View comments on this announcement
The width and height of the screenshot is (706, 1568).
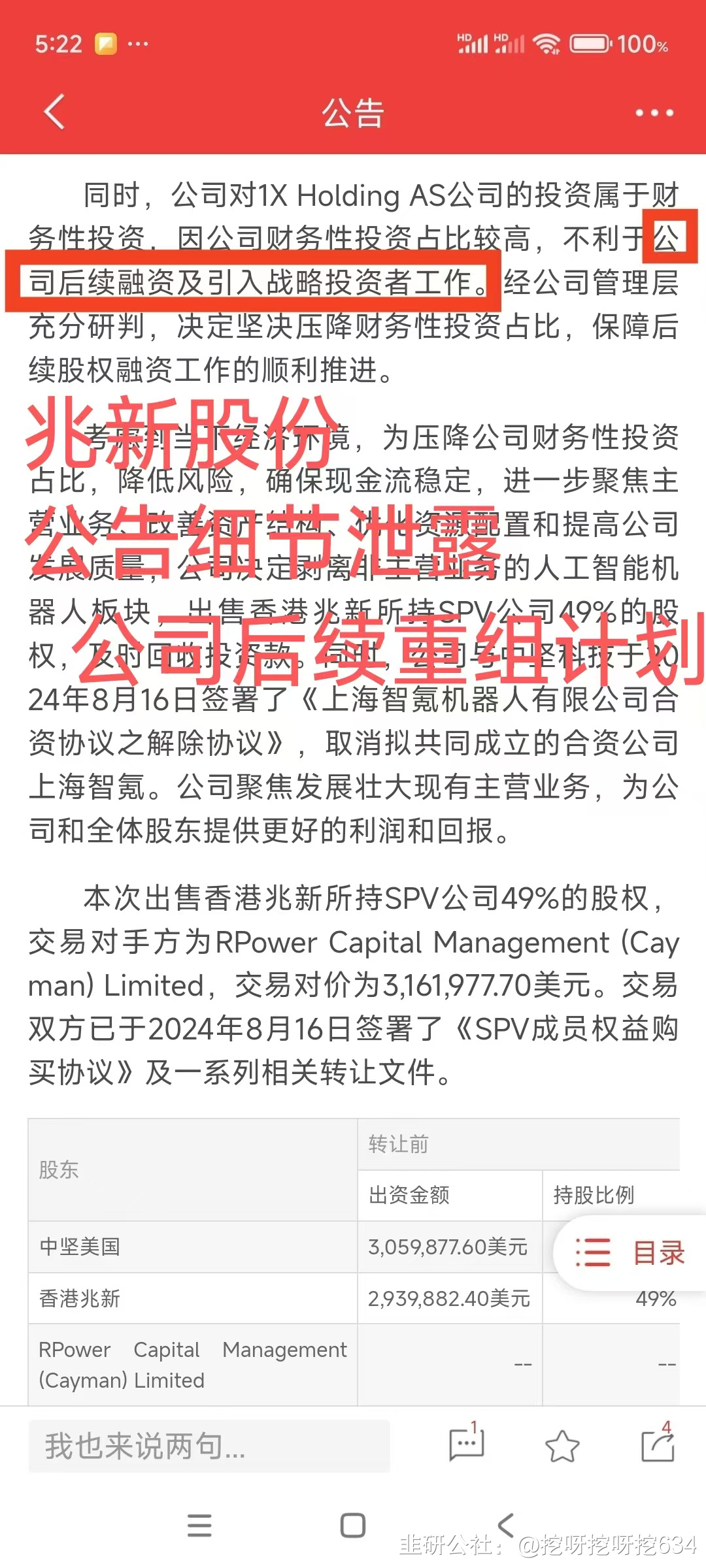[x=467, y=1445]
